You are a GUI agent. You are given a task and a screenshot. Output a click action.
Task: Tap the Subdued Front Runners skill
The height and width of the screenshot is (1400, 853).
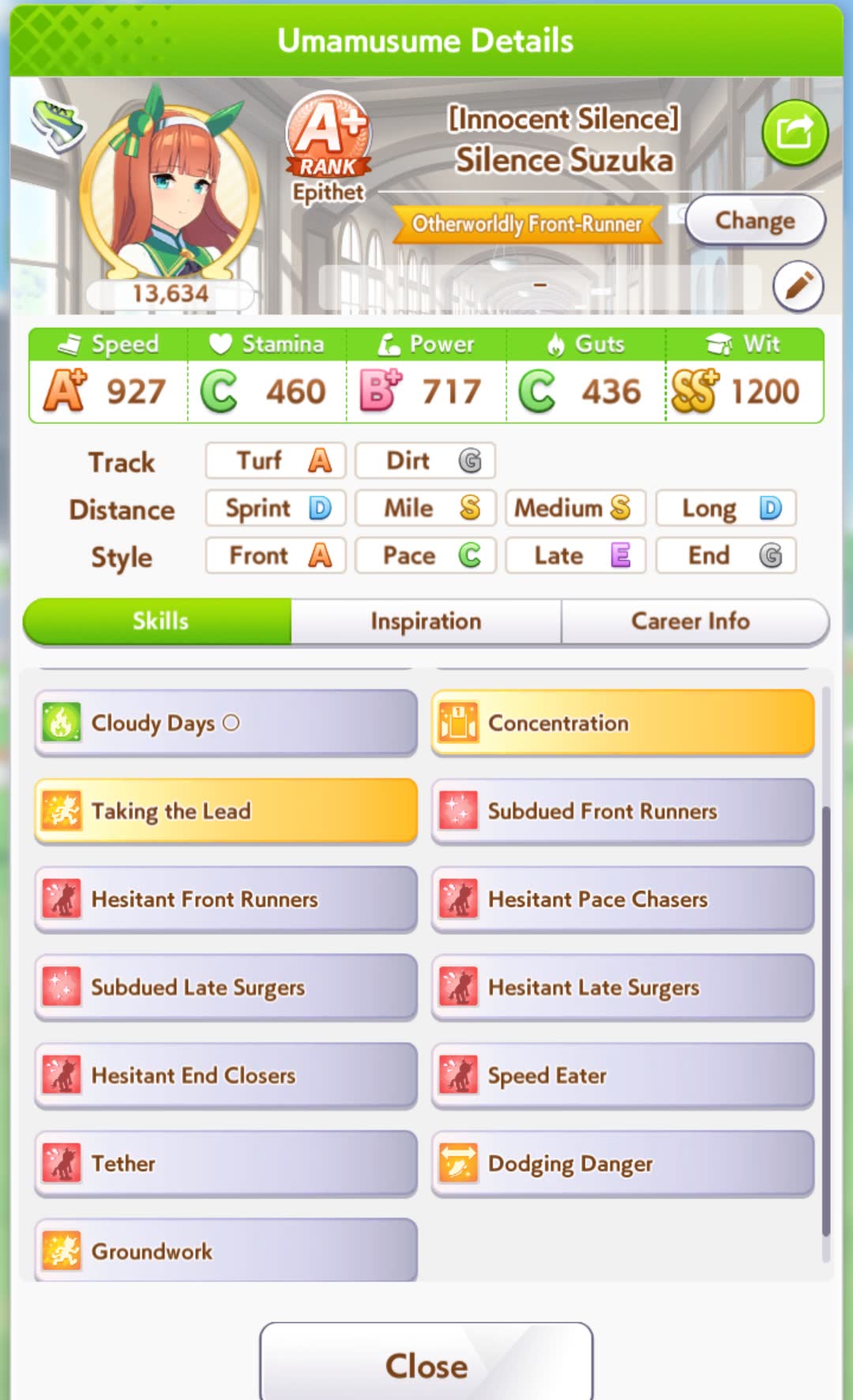click(622, 811)
